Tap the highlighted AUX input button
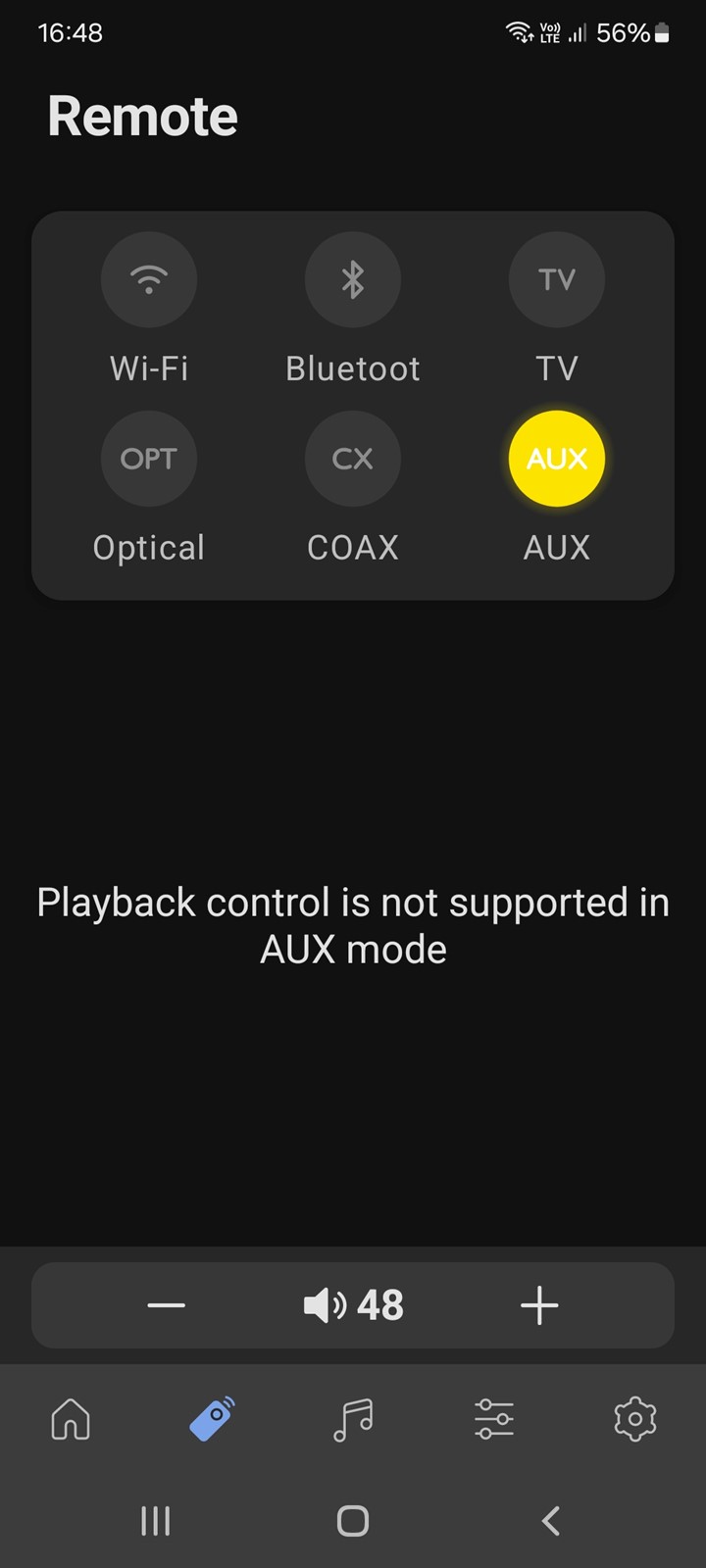706x1568 pixels. pos(557,459)
